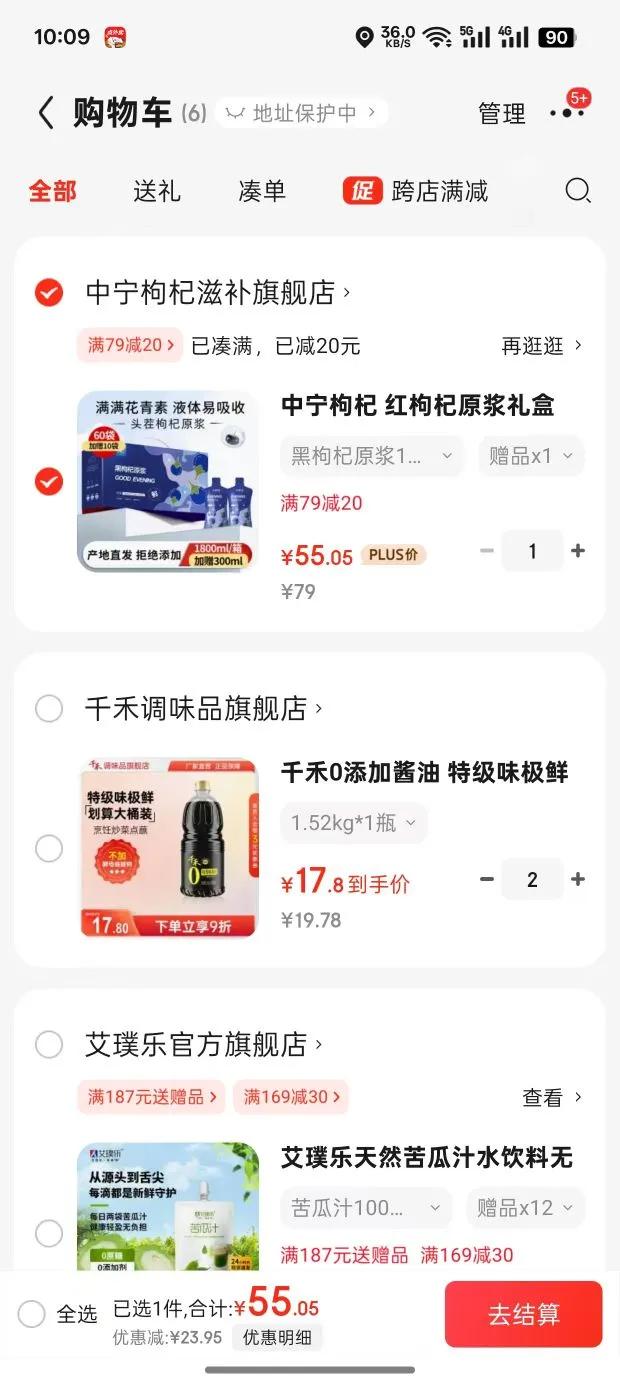The image size is (620, 1386).
Task: Open the more options dots menu
Action: point(567,113)
